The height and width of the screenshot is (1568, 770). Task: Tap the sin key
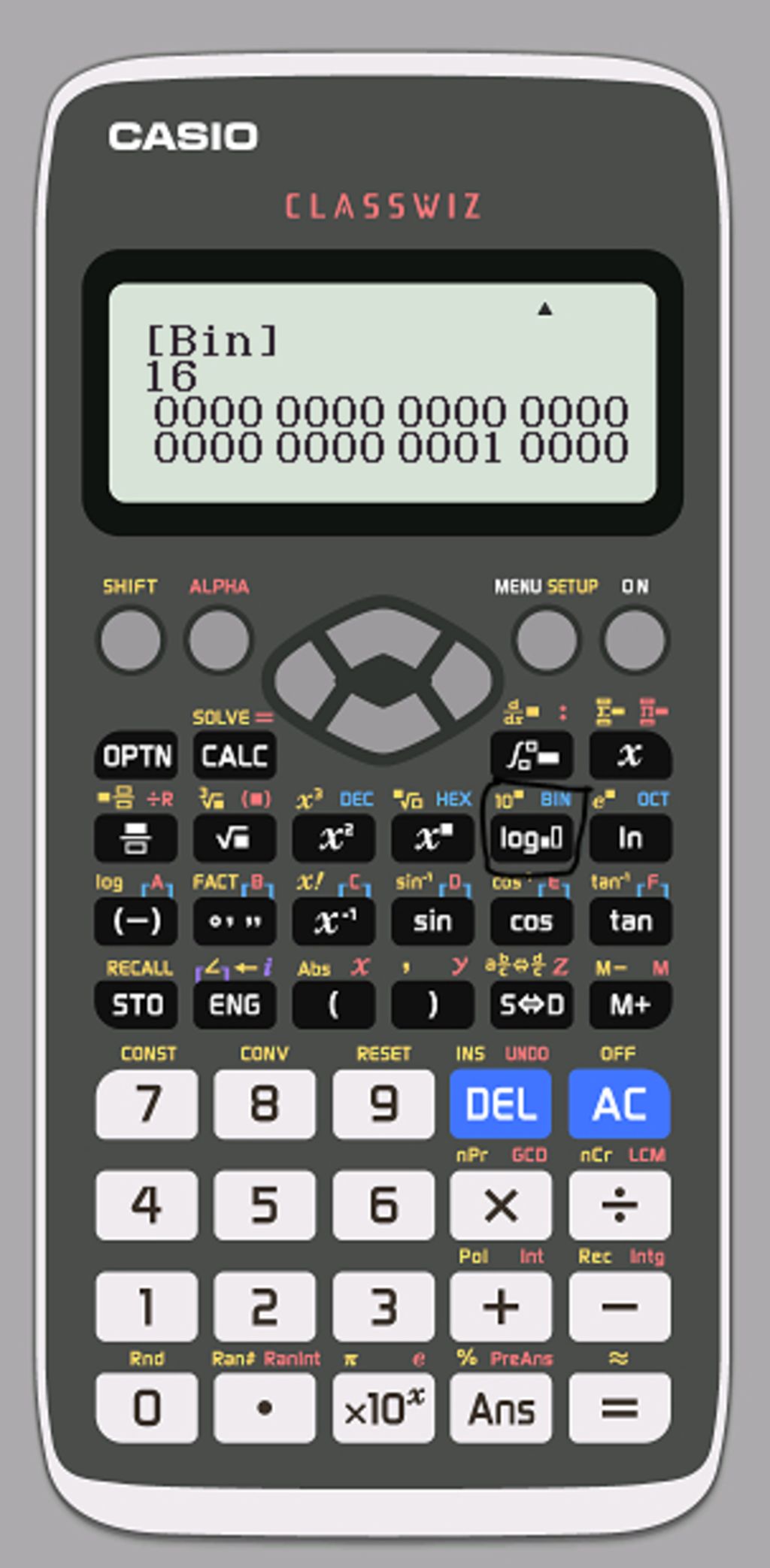tap(432, 921)
